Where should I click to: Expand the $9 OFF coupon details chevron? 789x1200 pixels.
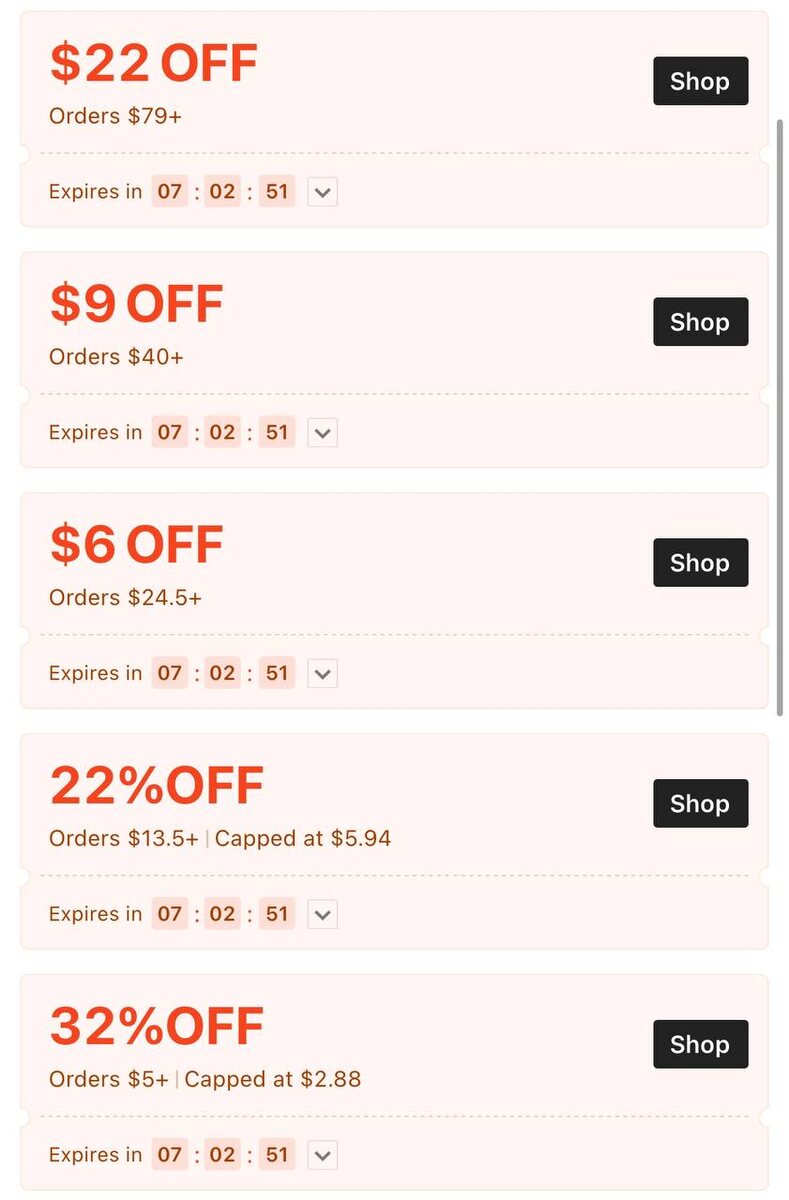click(x=322, y=433)
